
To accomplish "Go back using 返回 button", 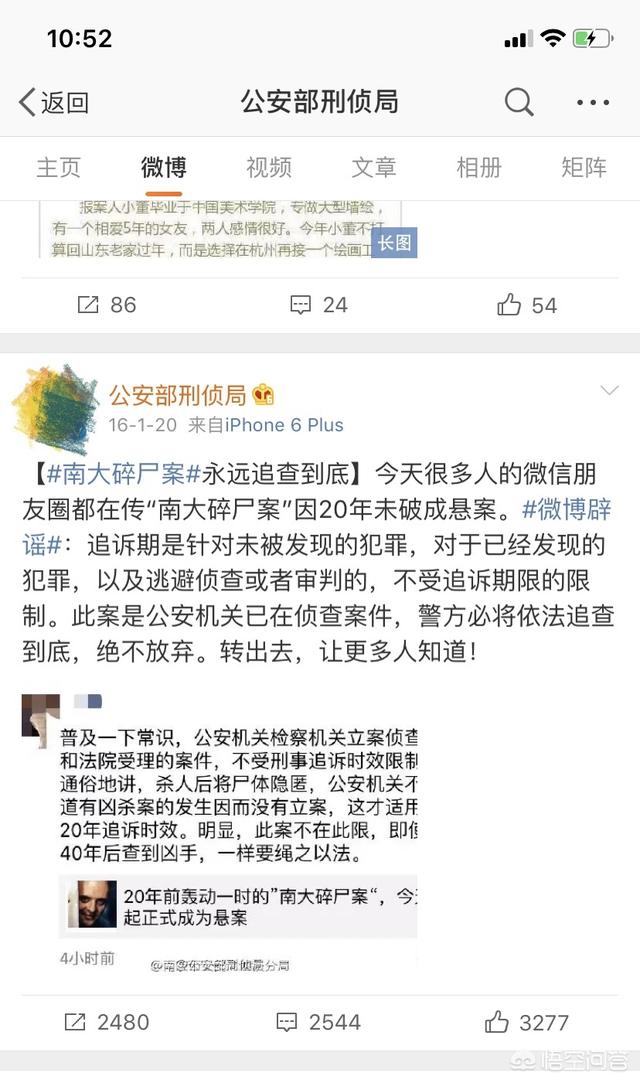I will 54,102.
